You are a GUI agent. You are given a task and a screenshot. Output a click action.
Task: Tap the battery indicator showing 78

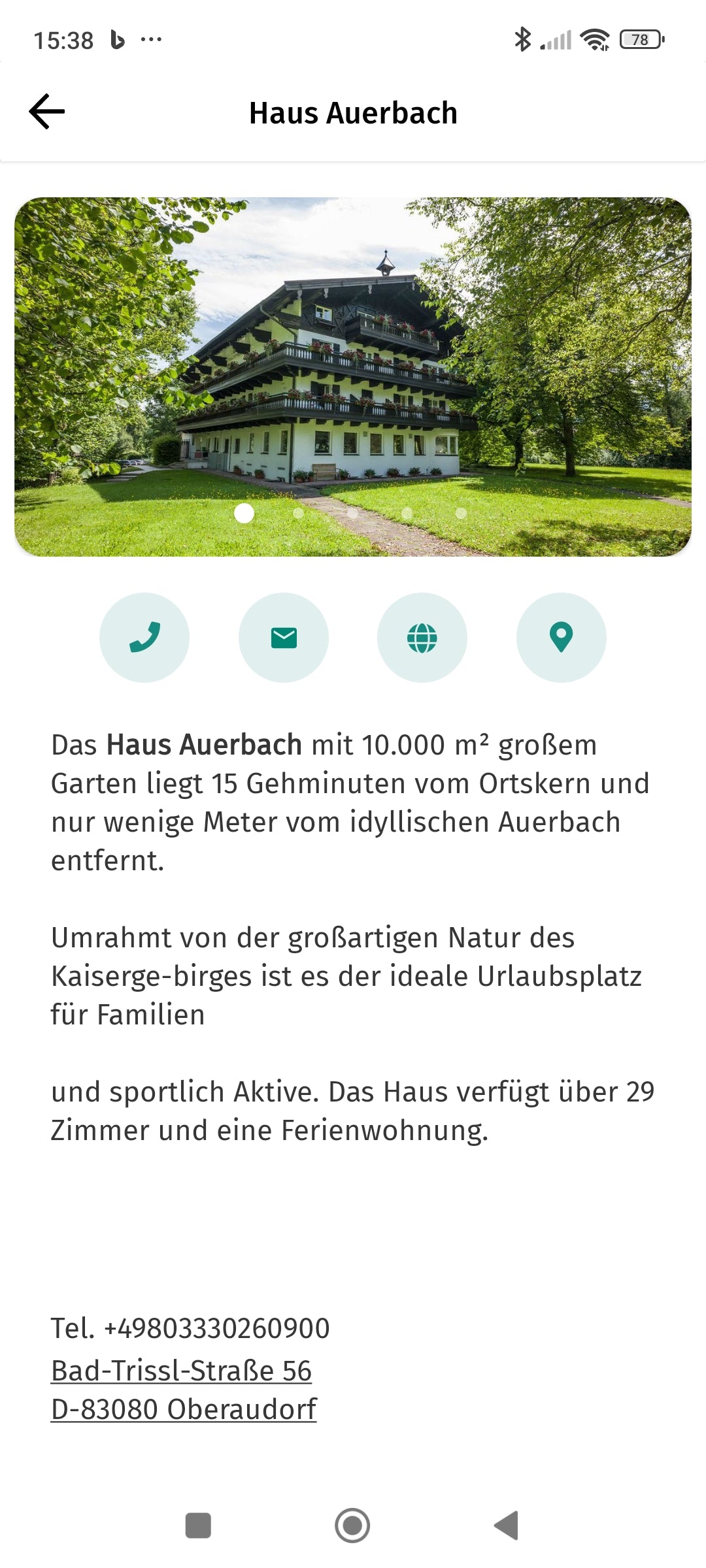[636, 39]
